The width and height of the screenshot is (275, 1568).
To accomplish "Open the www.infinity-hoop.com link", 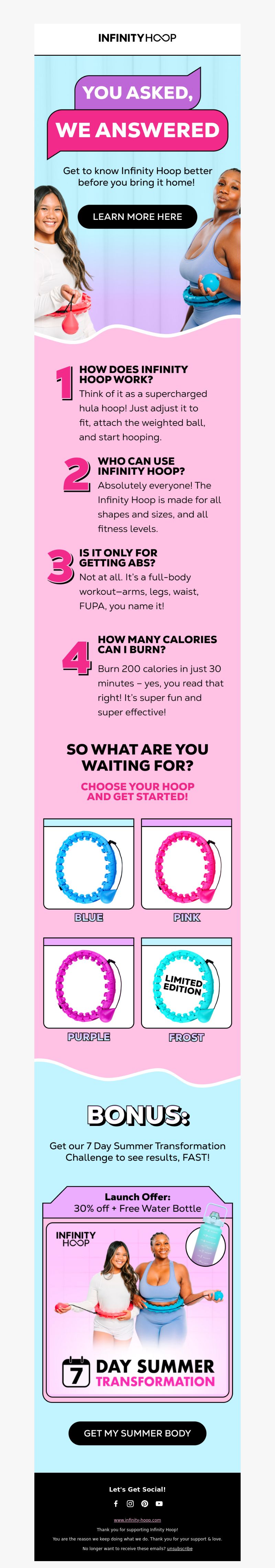I will 137,1520.
